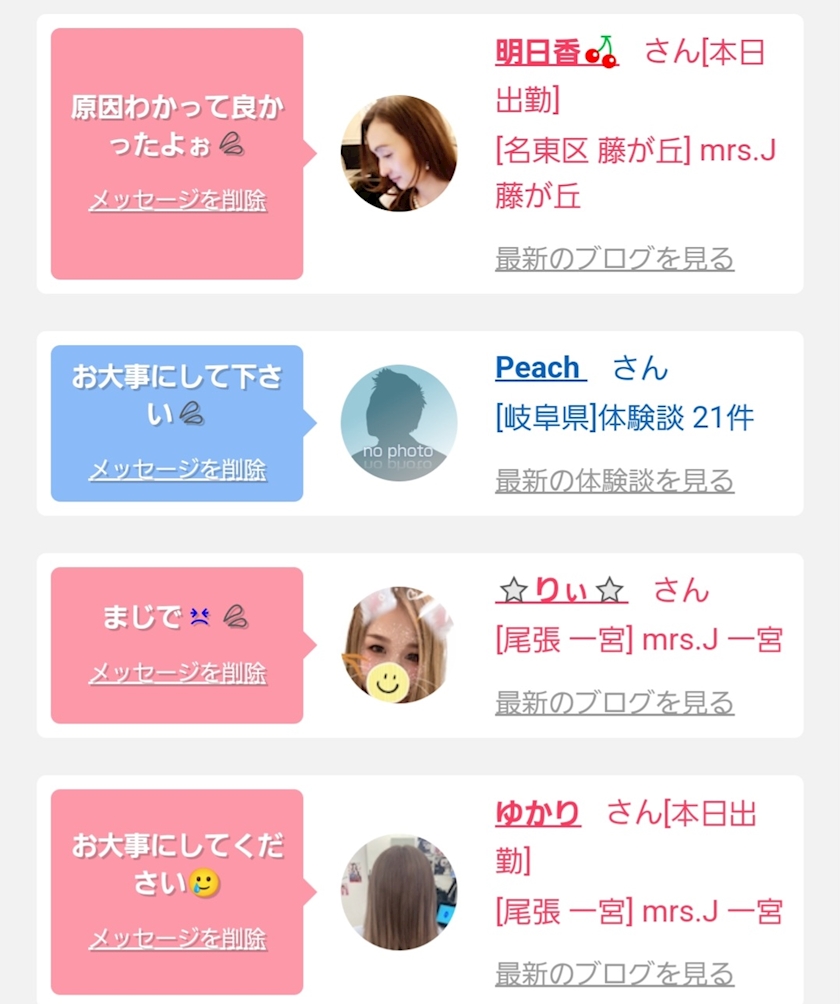Image resolution: width=840 pixels, height=1004 pixels.
Task: Delete the まじで message
Action: tap(177, 673)
